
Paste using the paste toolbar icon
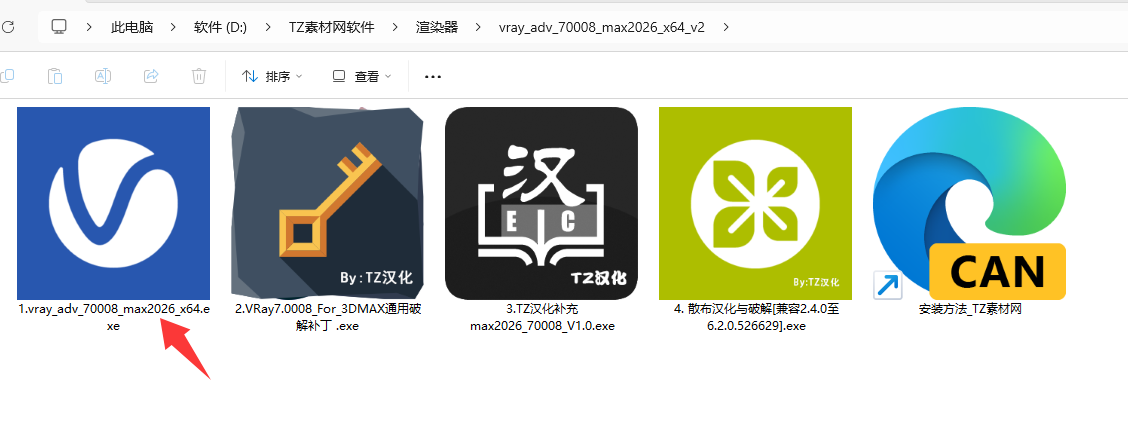click(55, 76)
